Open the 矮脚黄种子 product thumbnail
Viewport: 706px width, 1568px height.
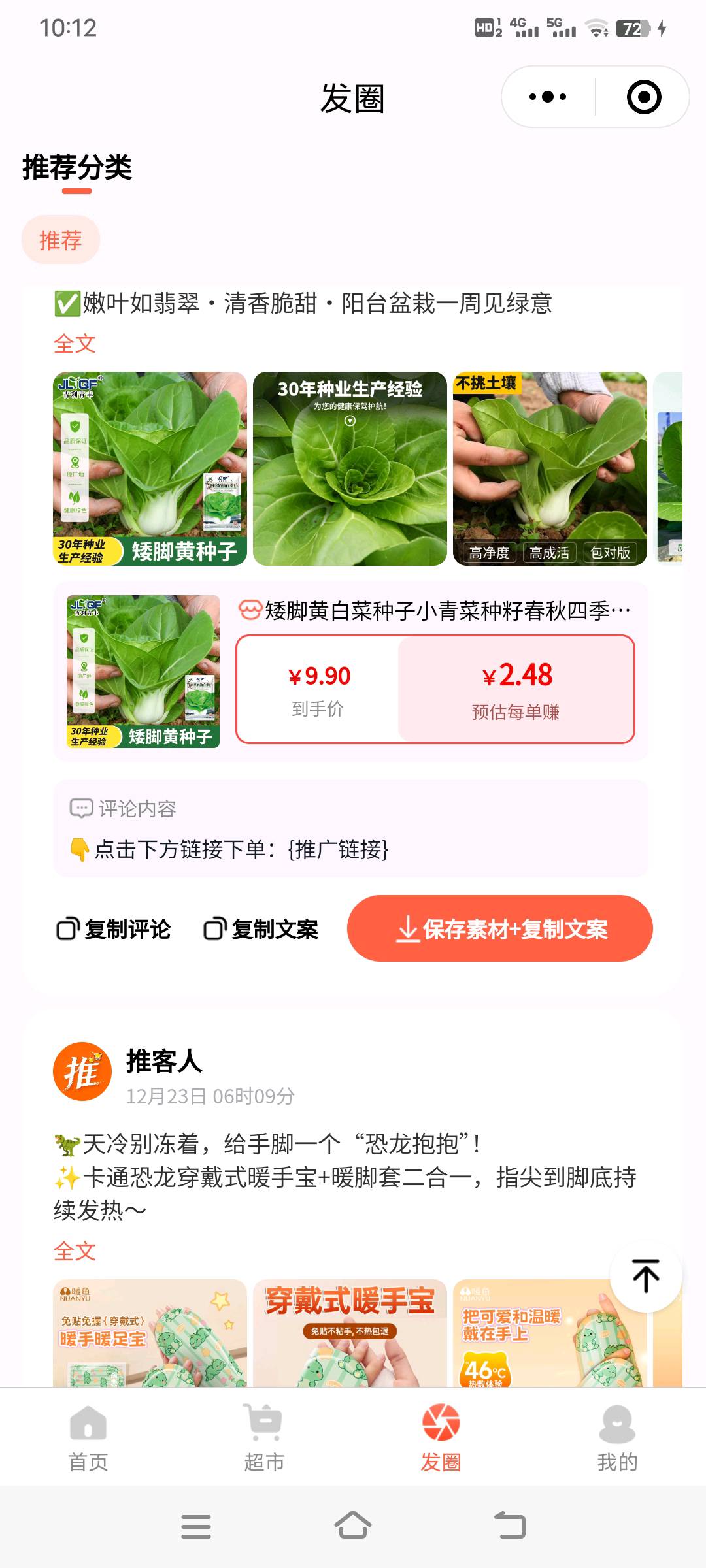(143, 670)
